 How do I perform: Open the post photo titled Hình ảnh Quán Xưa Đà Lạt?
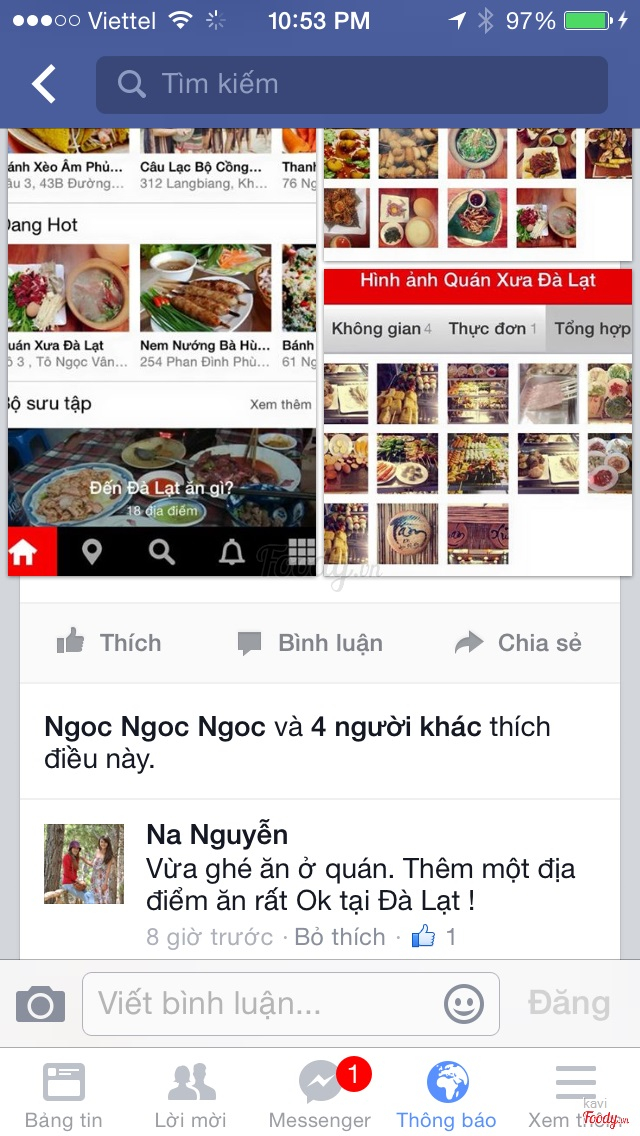(477, 420)
